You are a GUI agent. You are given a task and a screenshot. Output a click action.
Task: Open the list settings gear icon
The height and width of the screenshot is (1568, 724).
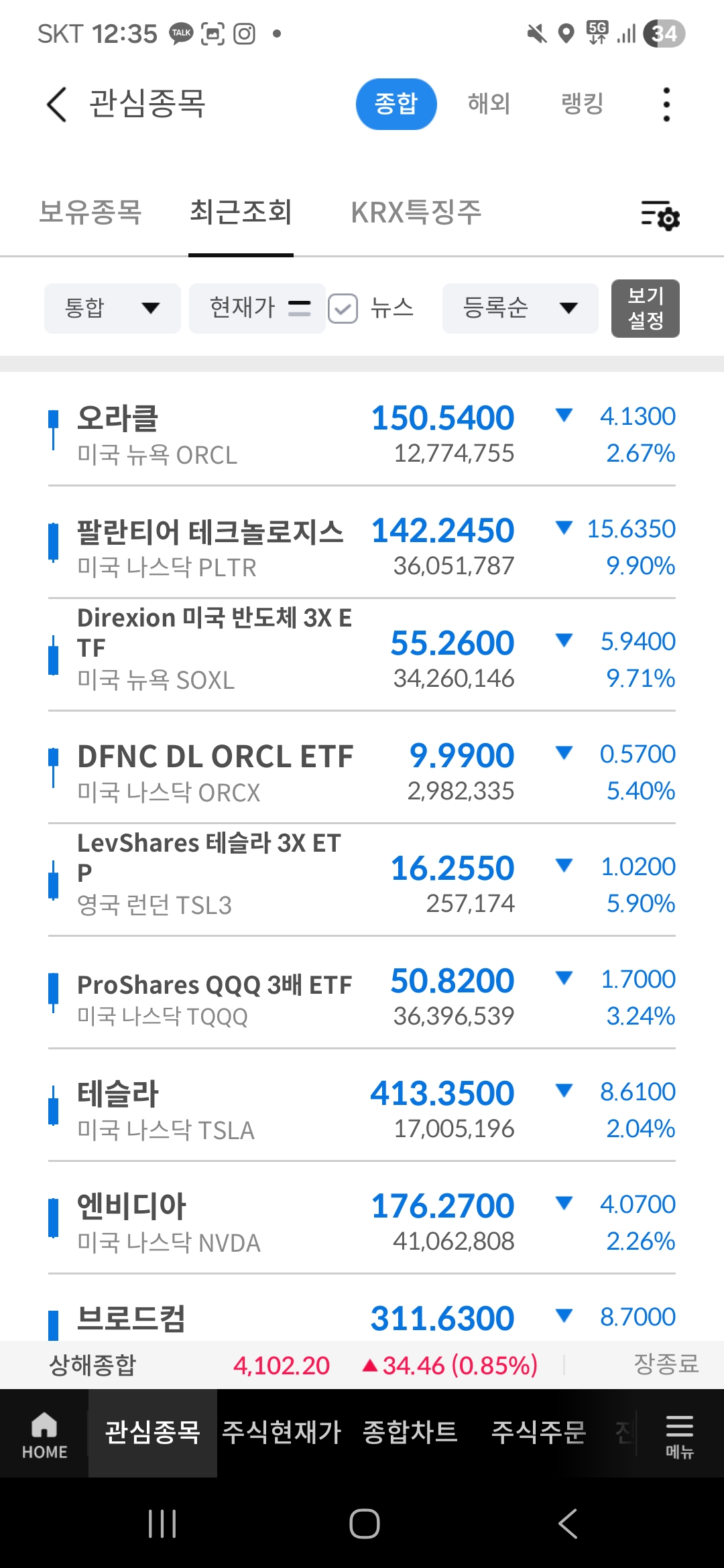click(x=660, y=215)
